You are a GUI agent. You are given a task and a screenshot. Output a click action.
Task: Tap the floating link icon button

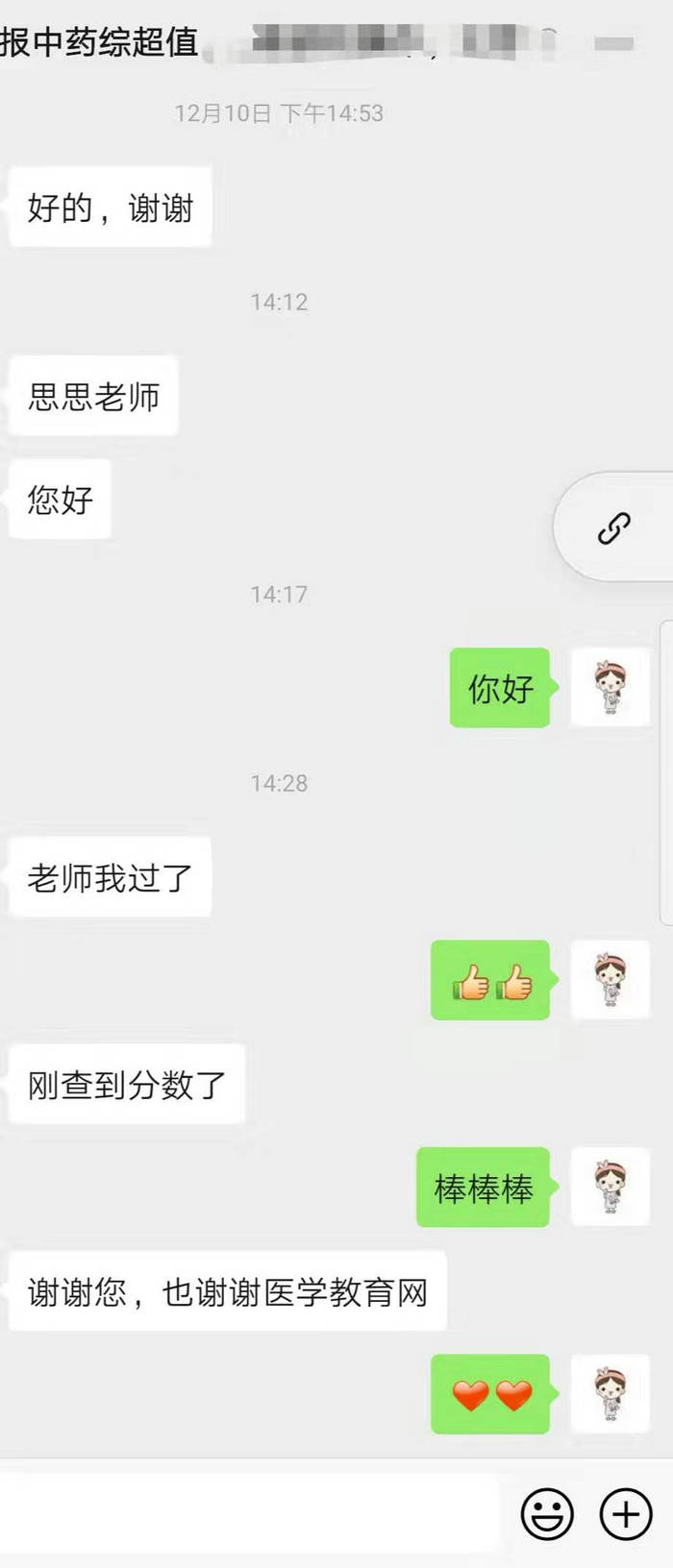[x=614, y=527]
